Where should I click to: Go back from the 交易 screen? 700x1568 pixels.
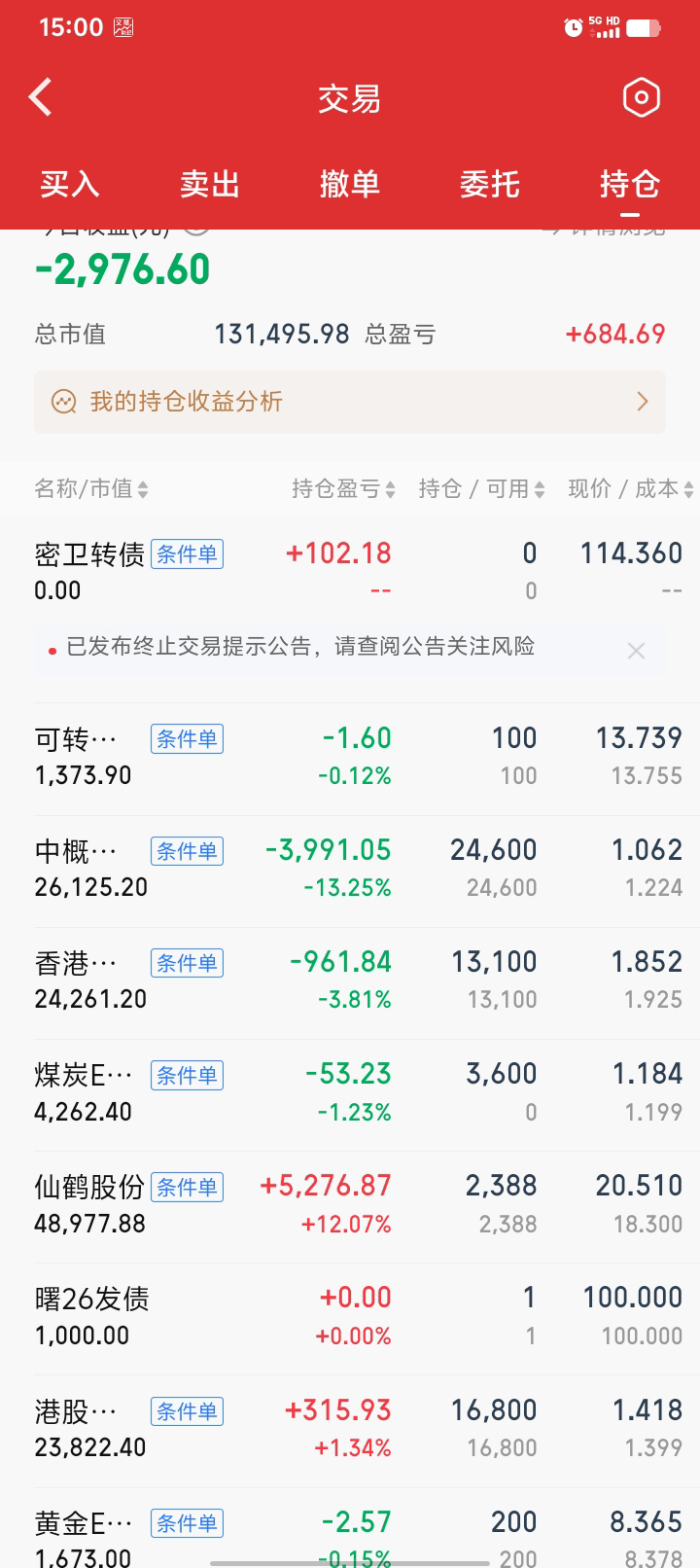click(40, 97)
